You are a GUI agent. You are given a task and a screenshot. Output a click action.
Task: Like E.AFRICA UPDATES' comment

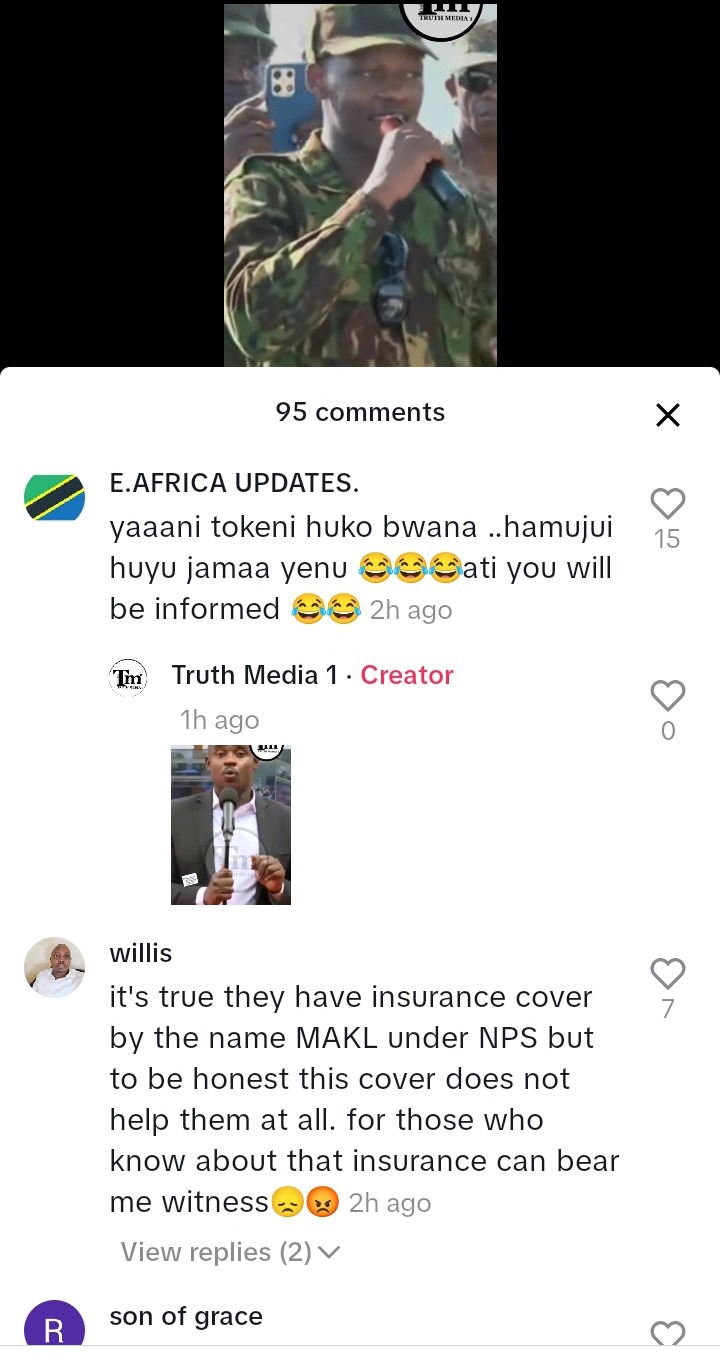click(x=667, y=504)
